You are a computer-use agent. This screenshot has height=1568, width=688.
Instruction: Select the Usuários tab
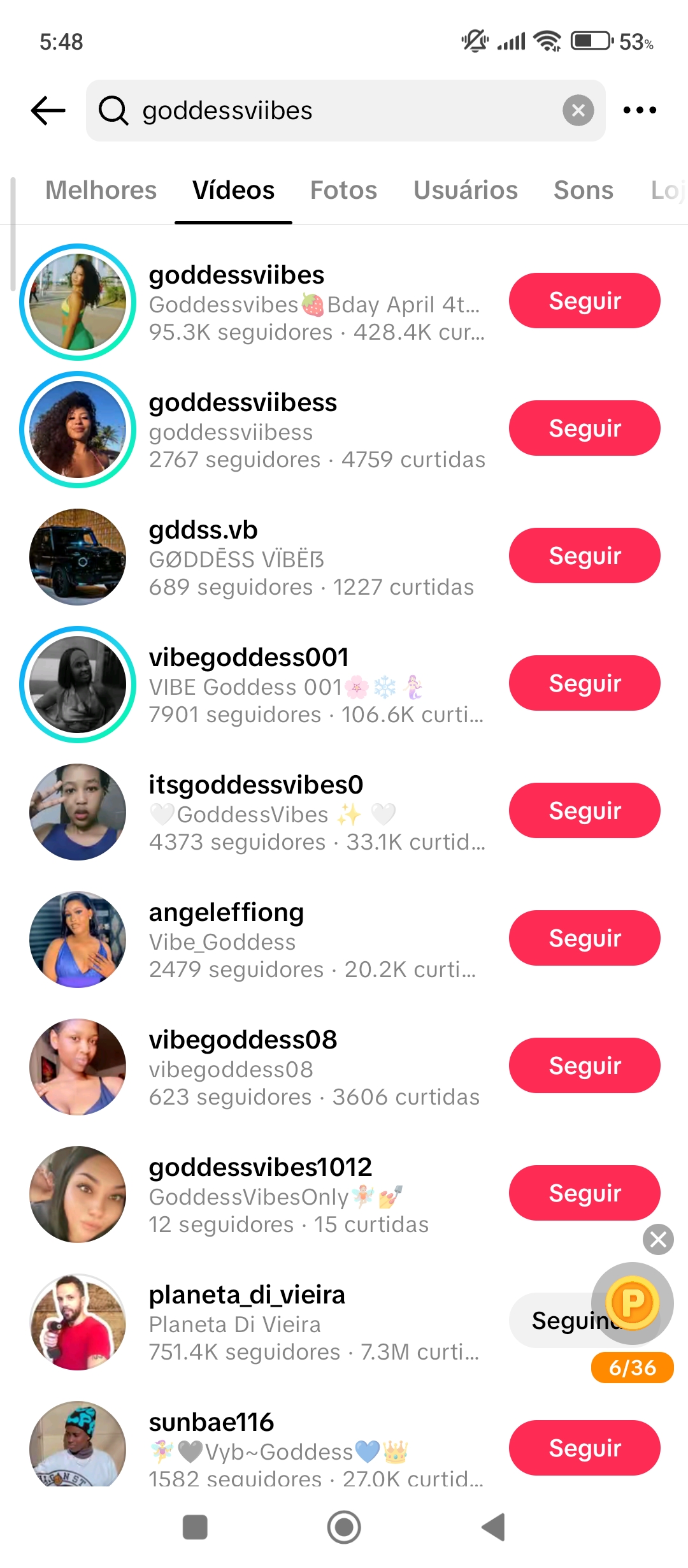pyautogui.click(x=465, y=190)
